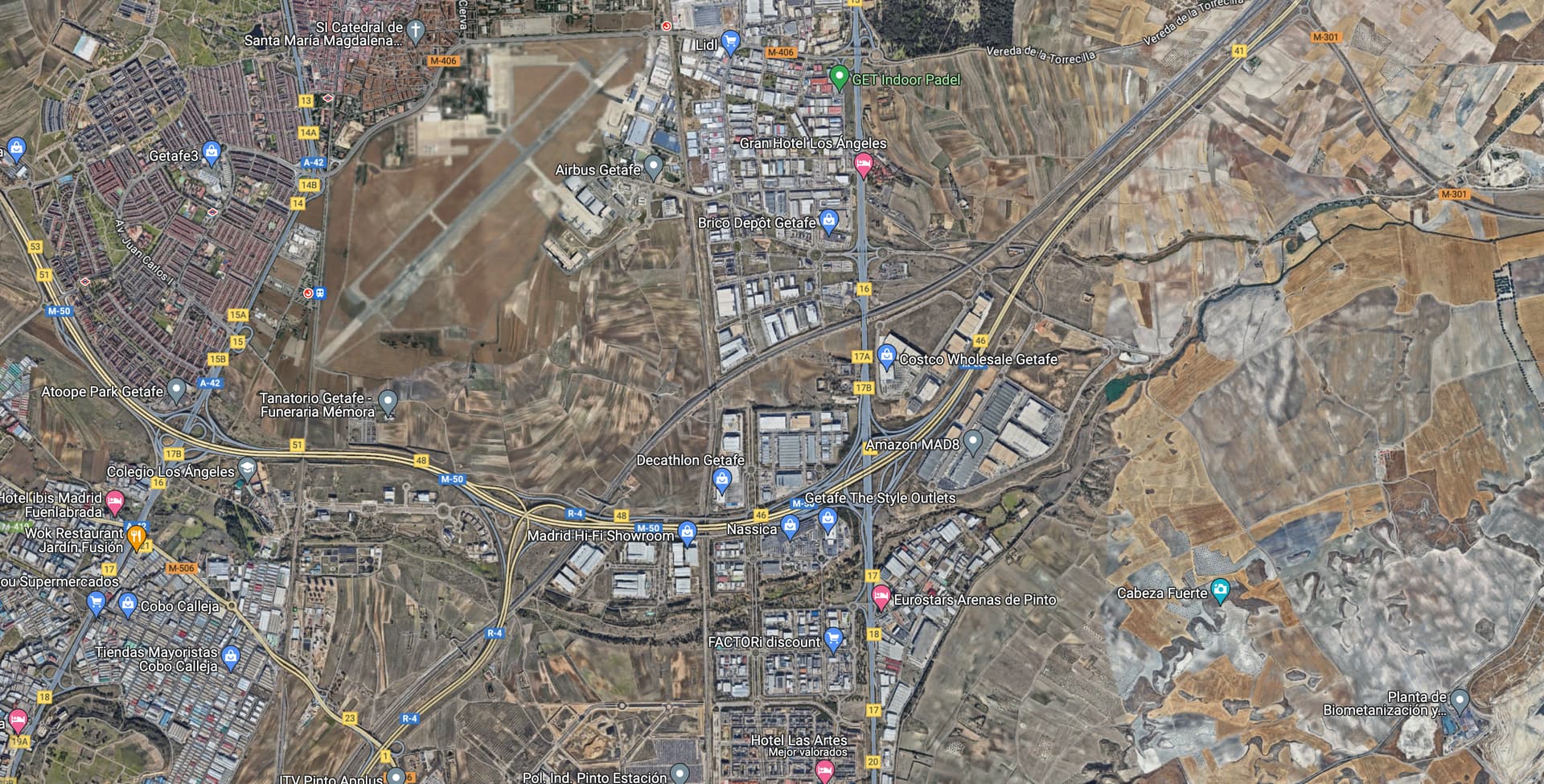Open the Cabeza Fuerte photo spot marker

point(1220,590)
